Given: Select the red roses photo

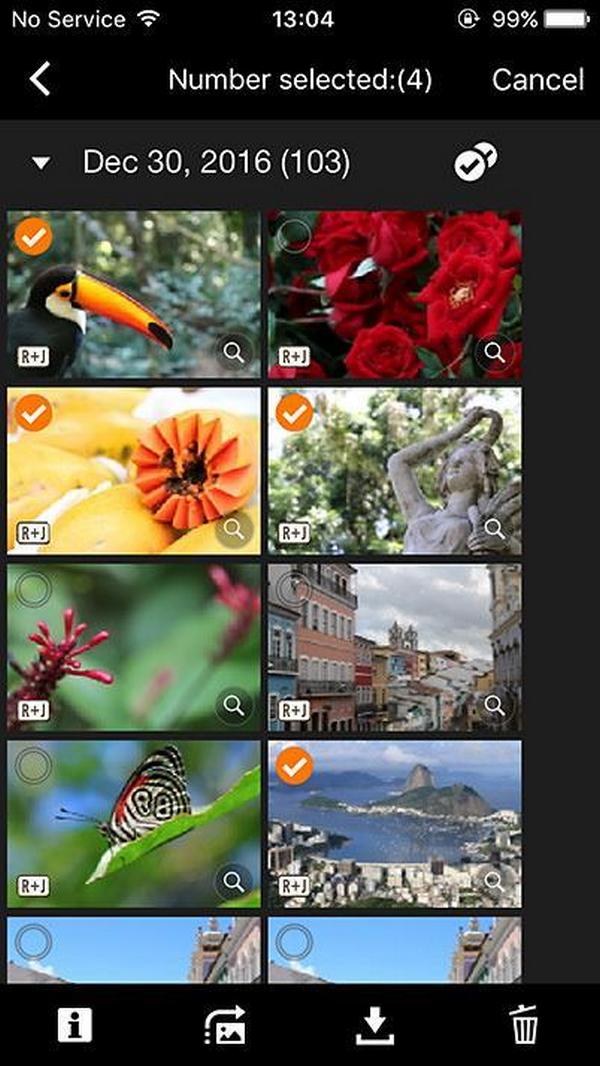Looking at the screenshot, I should (x=294, y=236).
